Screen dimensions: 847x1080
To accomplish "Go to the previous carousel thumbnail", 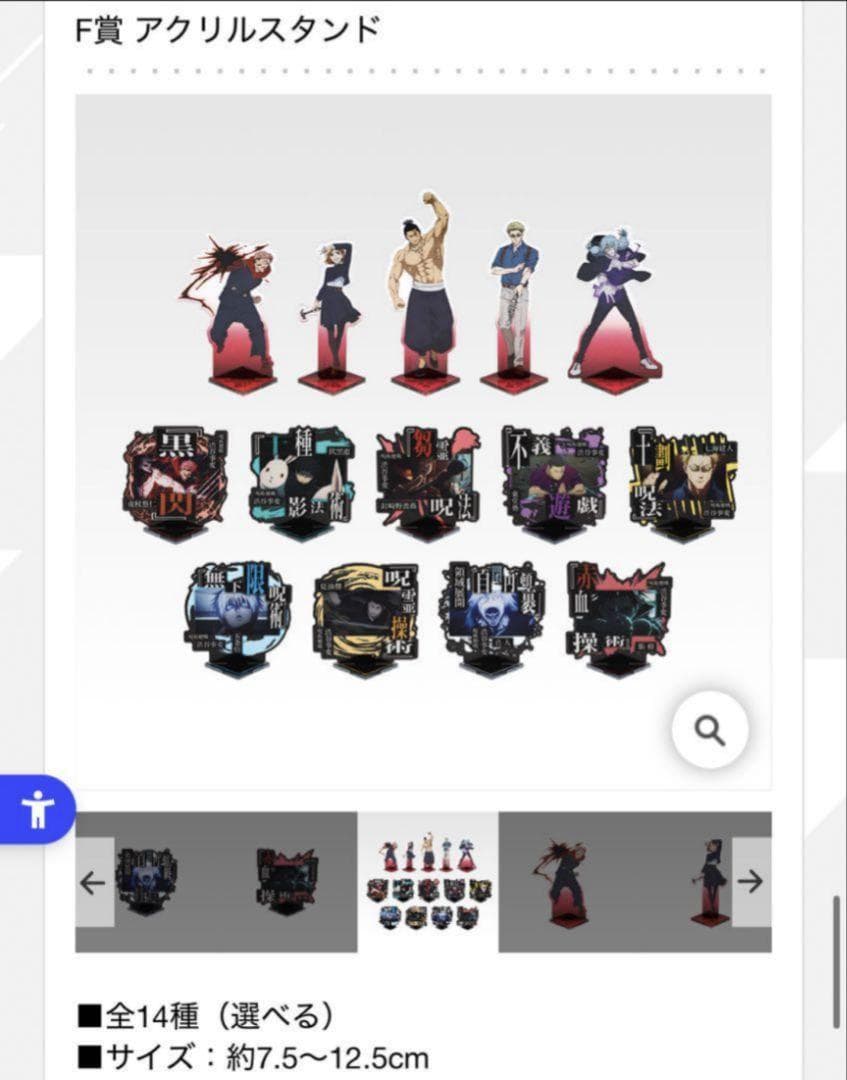I will [x=93, y=882].
